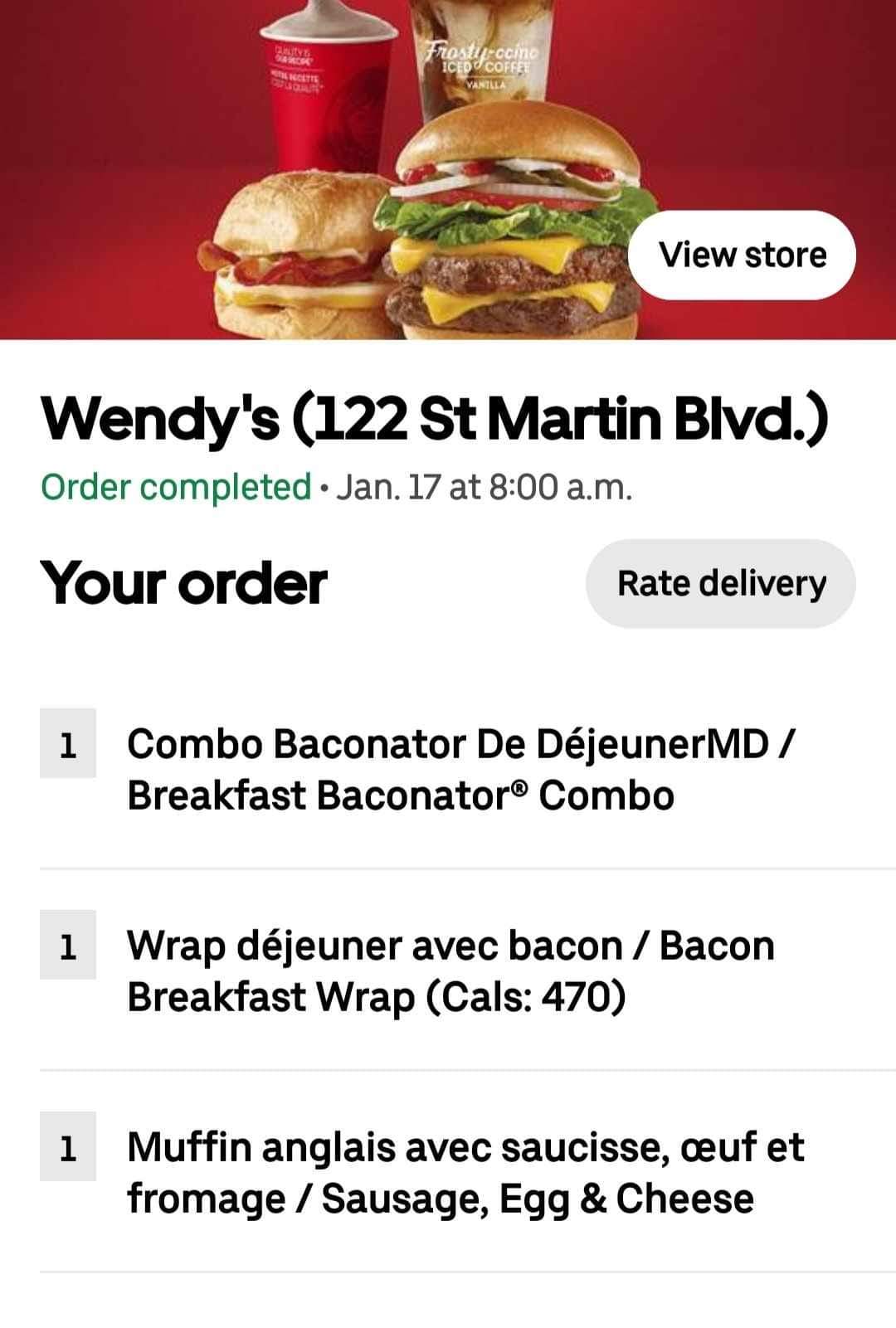This screenshot has width=896, height=1328.
Task: Rate the delivery for this order
Action: 720,583
